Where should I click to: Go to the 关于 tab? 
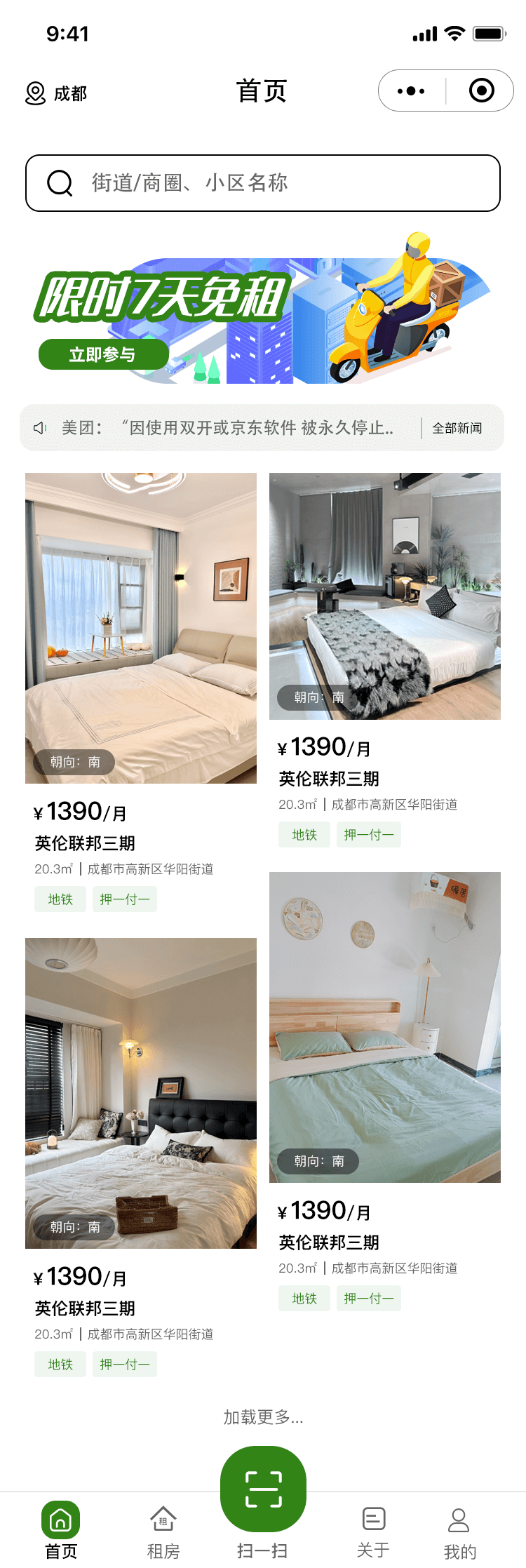(x=373, y=1529)
